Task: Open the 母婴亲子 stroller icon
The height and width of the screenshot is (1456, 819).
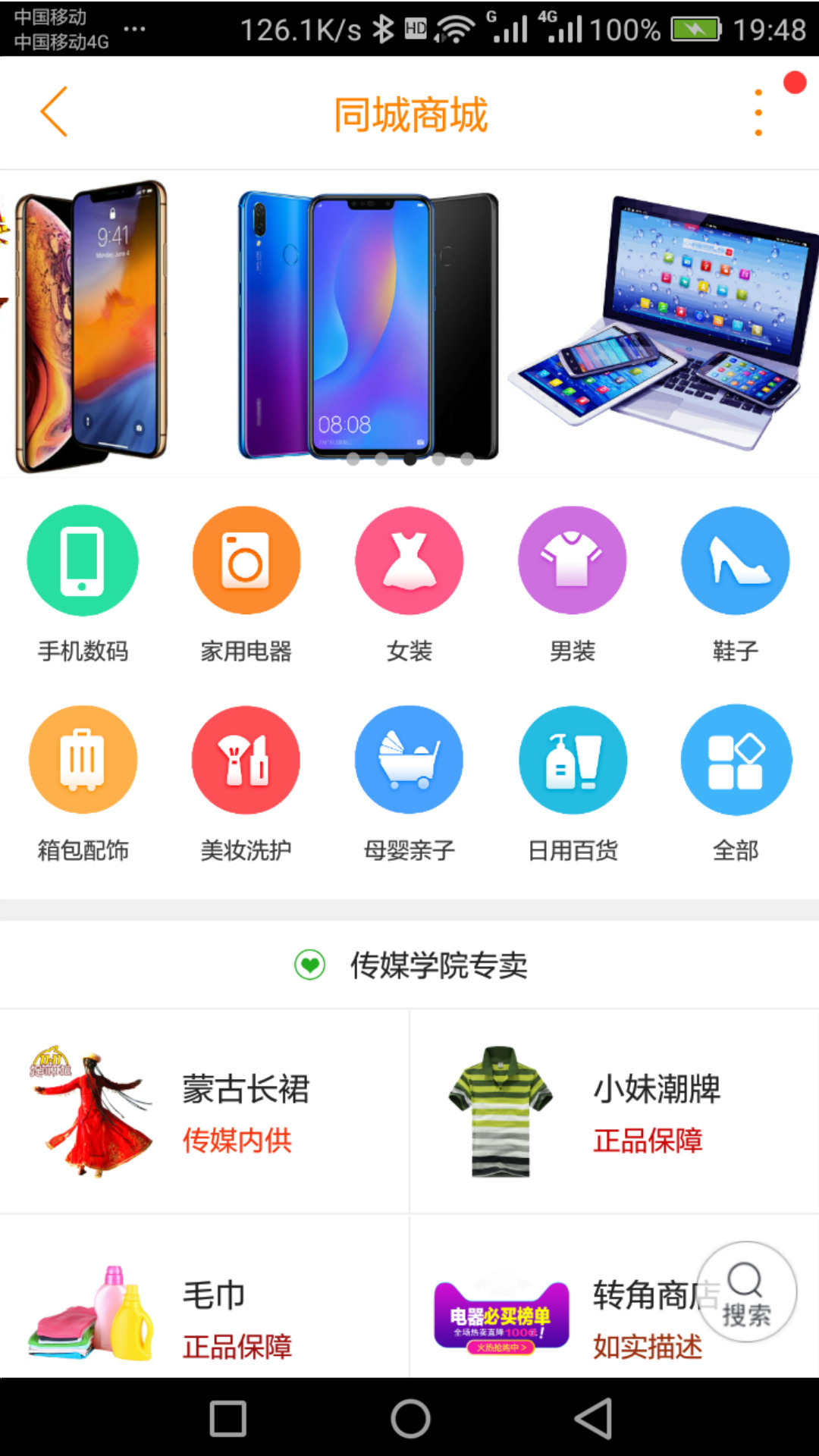Action: pos(409,760)
